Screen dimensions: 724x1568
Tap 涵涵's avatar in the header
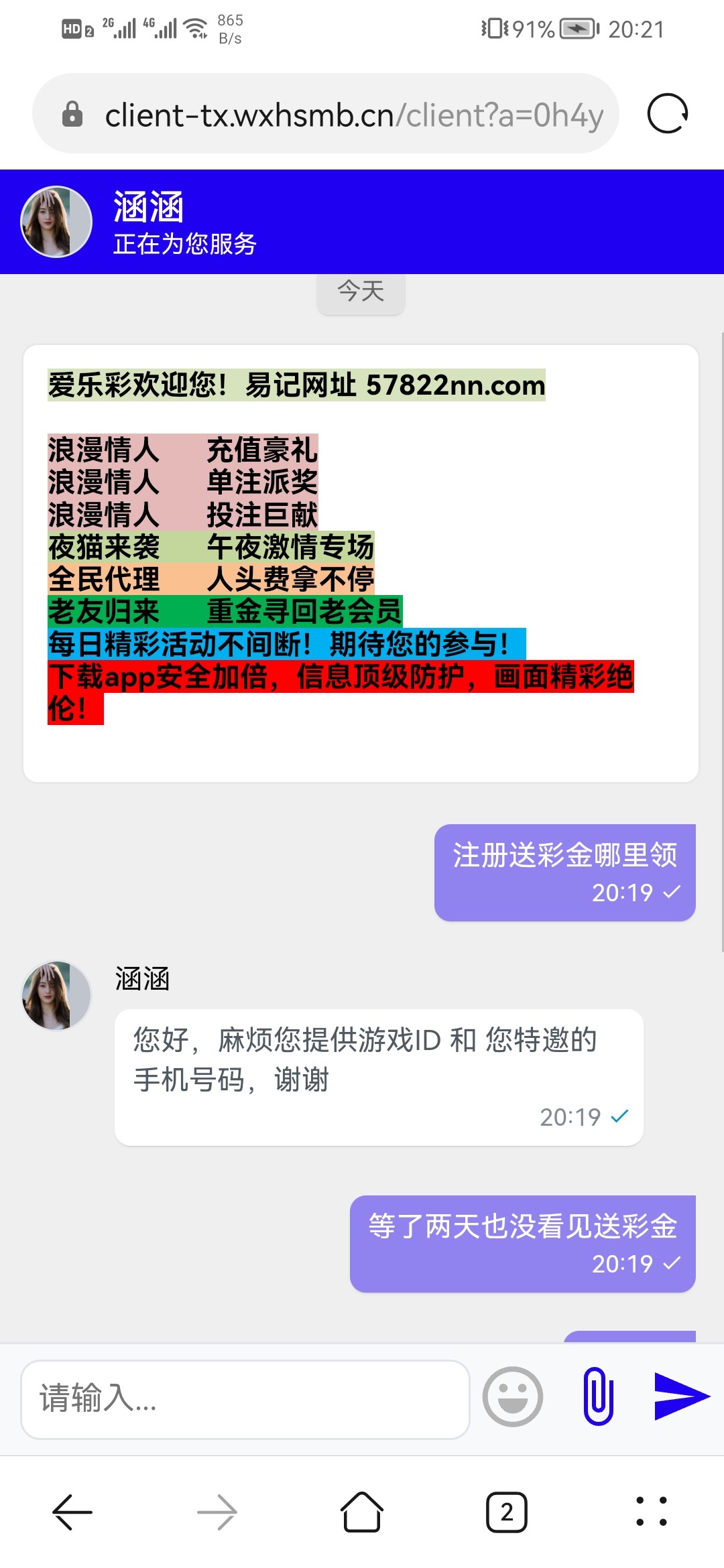56,222
